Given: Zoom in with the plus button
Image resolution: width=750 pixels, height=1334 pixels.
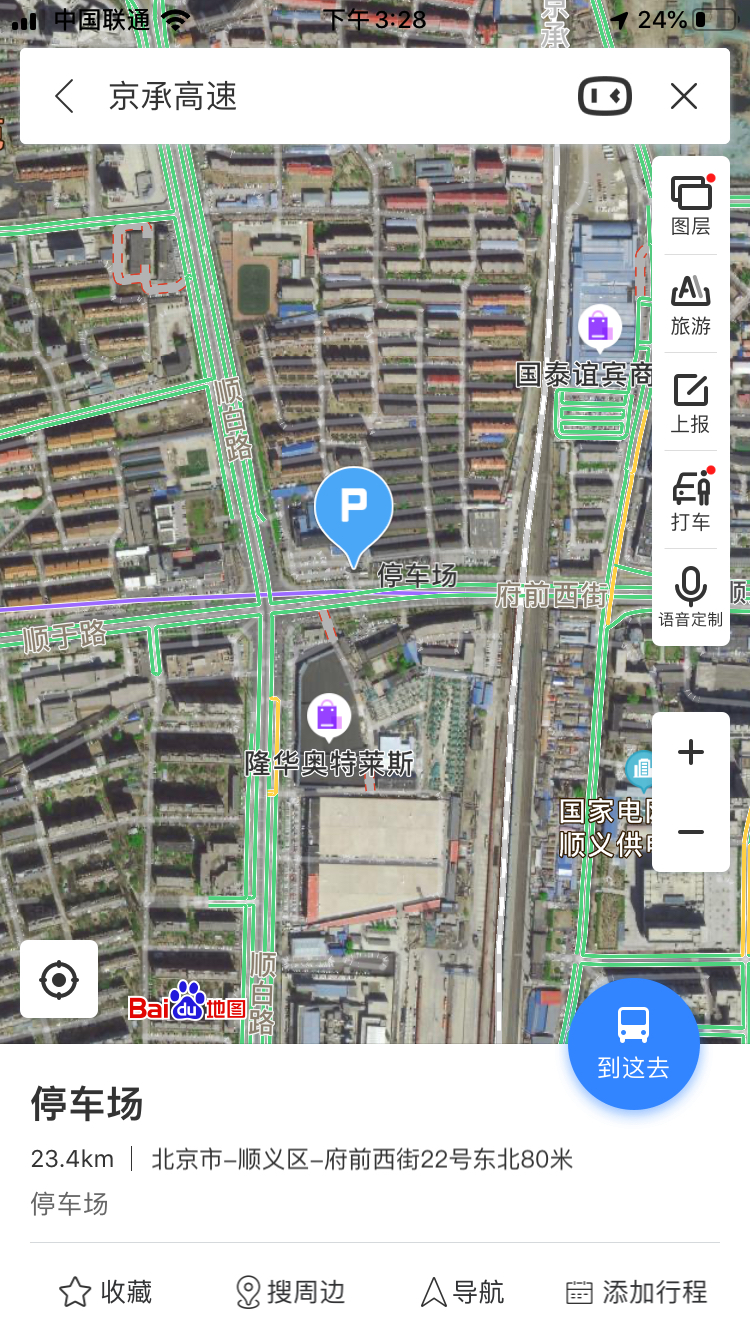Looking at the screenshot, I should pos(690,752).
